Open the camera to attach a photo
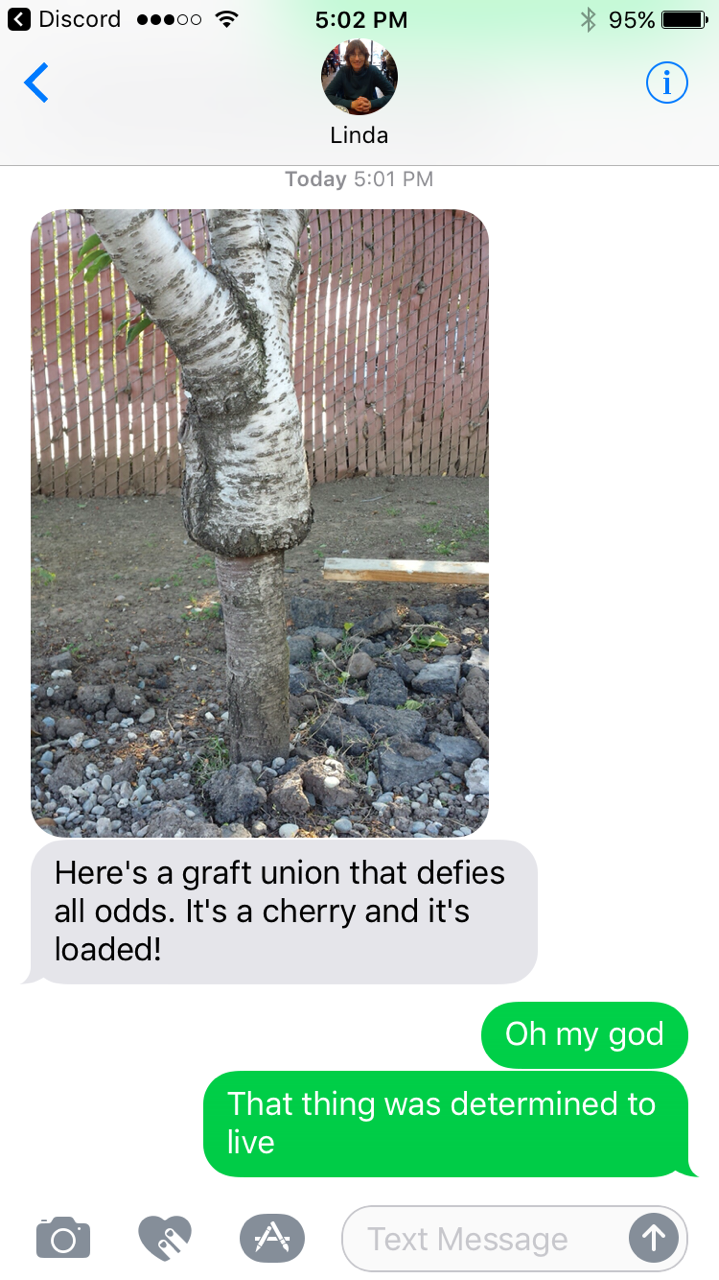Viewport: 719px width, 1280px height. pos(63,1238)
